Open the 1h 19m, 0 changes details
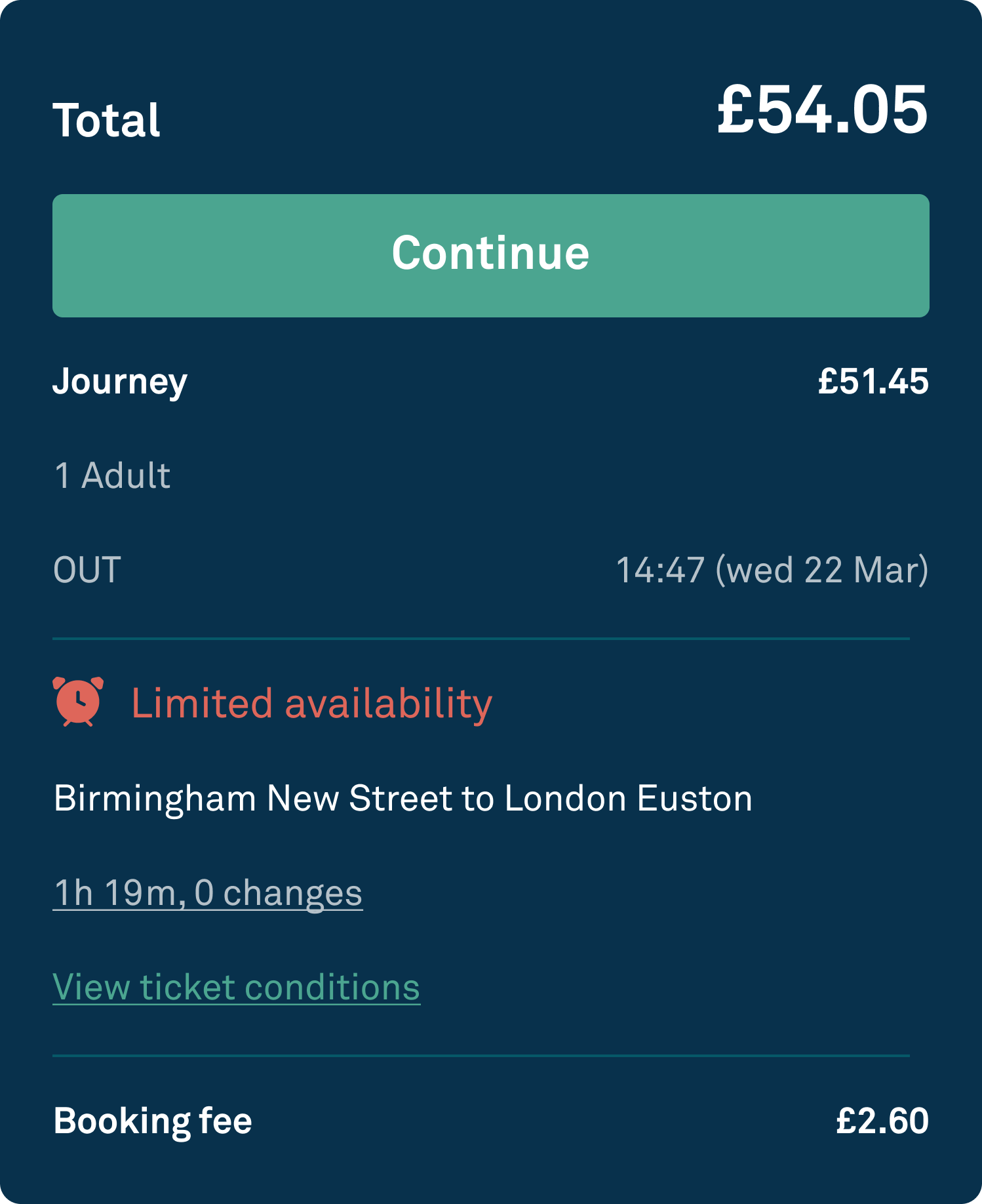 click(x=207, y=893)
